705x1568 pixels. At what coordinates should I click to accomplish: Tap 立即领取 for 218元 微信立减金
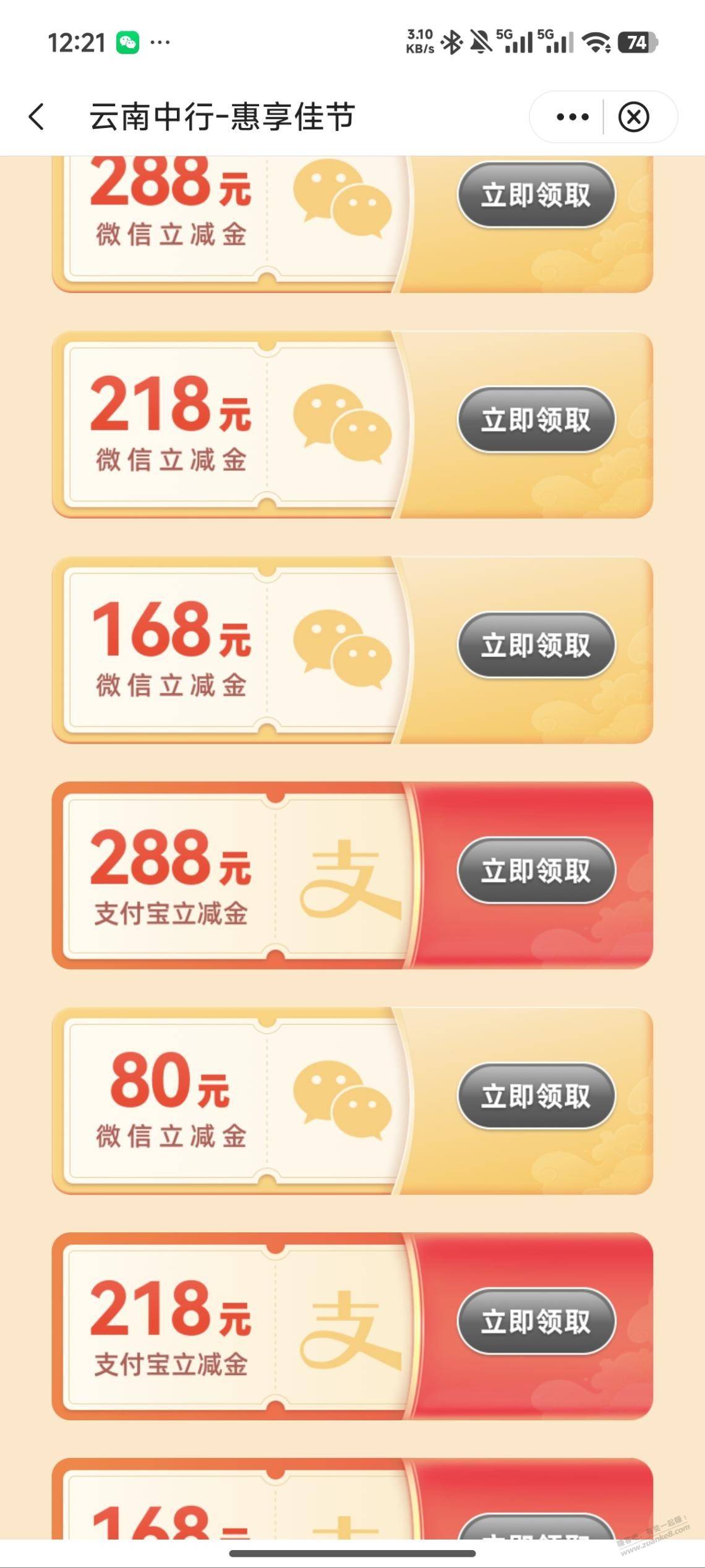click(536, 420)
